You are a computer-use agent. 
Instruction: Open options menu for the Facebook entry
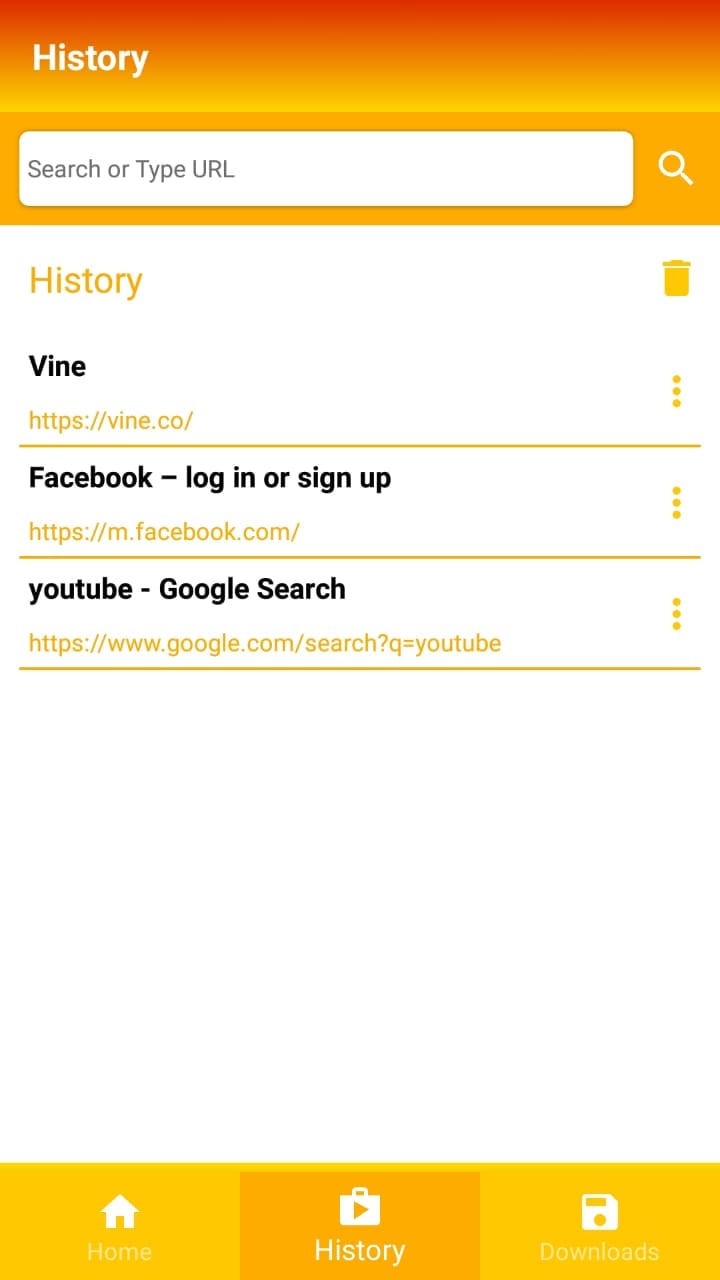676,502
